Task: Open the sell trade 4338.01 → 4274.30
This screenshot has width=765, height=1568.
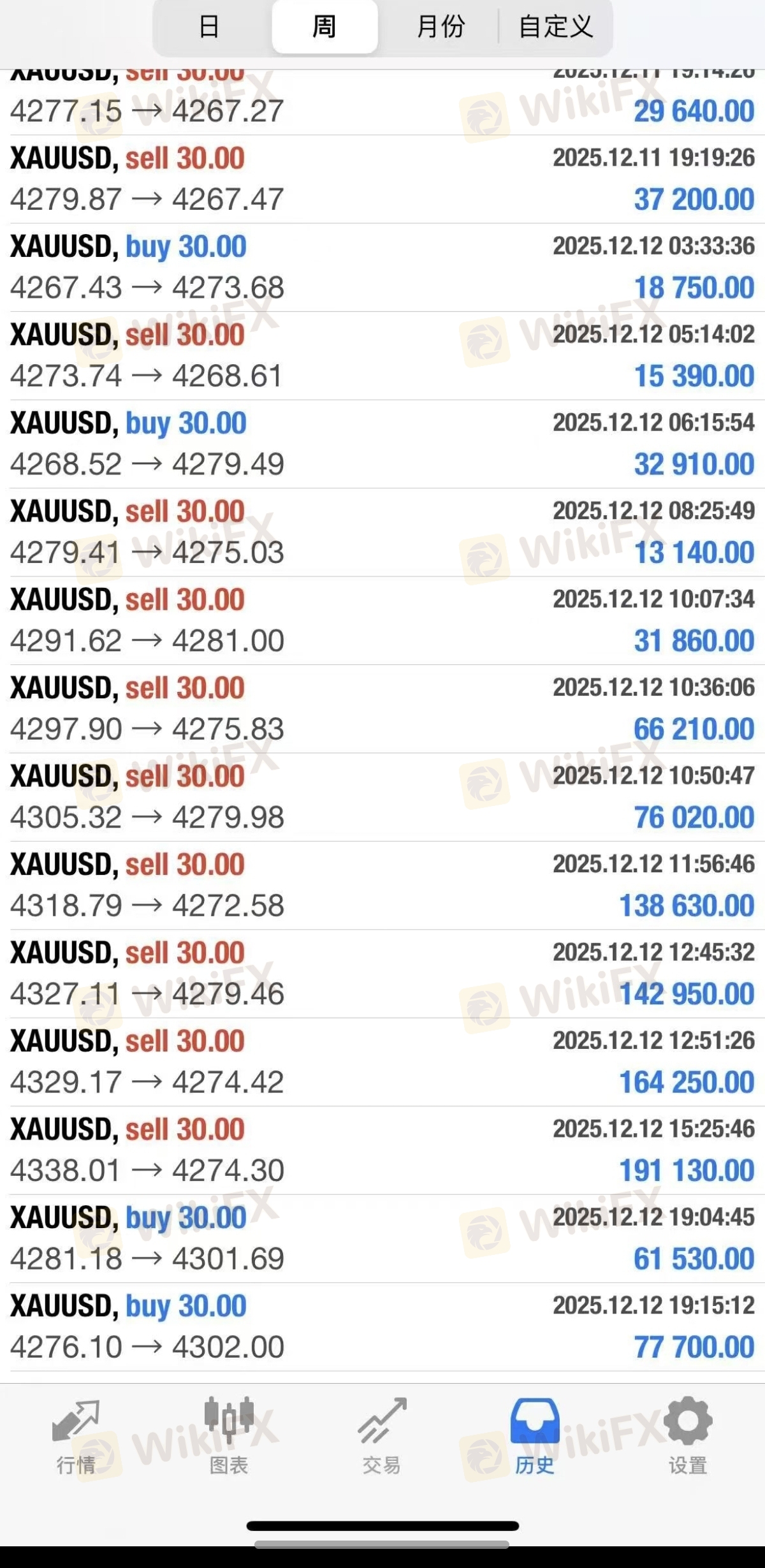Action: [382, 1150]
